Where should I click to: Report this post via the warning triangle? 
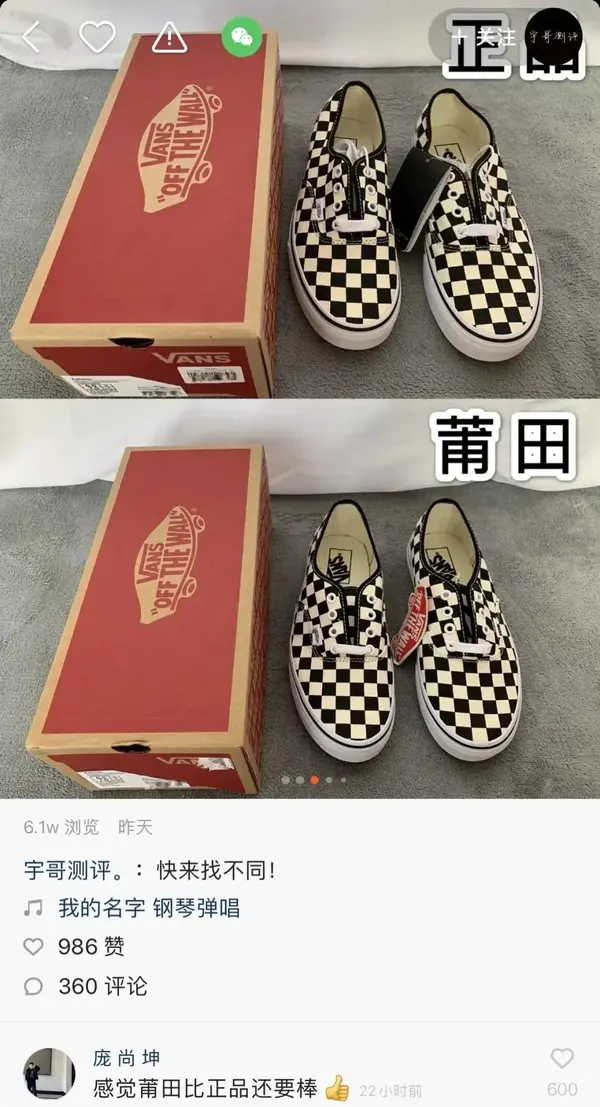click(169, 38)
